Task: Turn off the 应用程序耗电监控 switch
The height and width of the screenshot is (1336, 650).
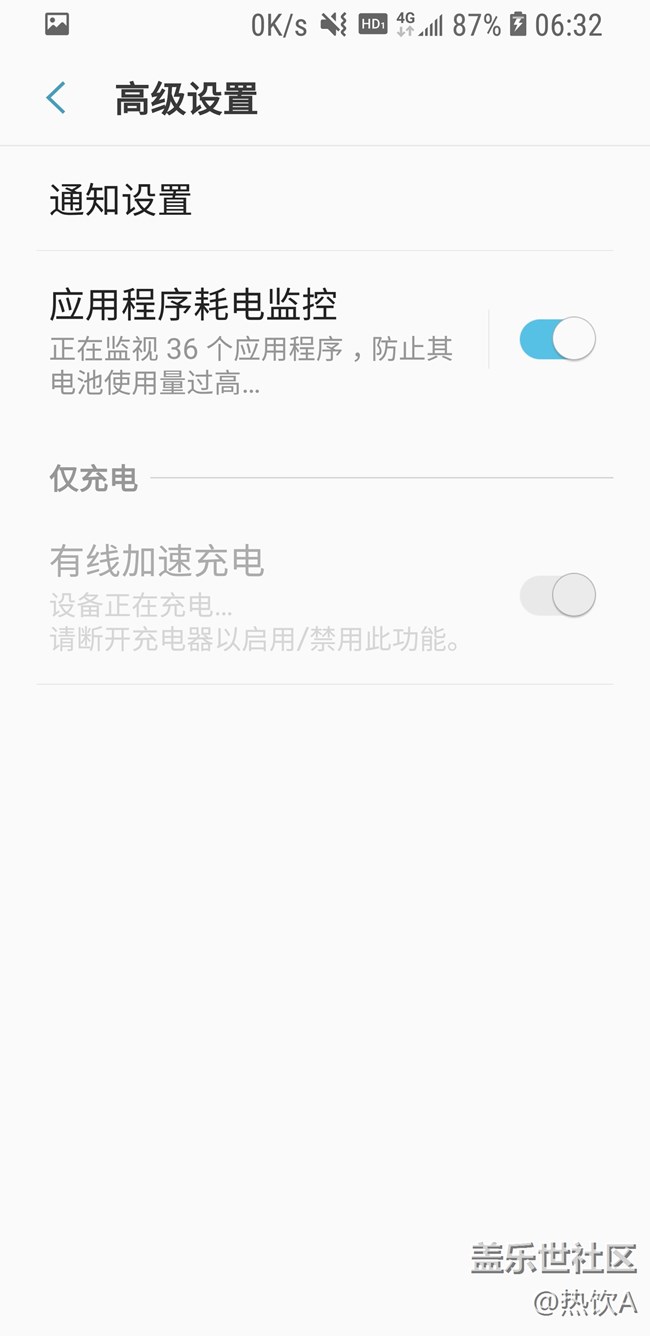Action: [557, 340]
